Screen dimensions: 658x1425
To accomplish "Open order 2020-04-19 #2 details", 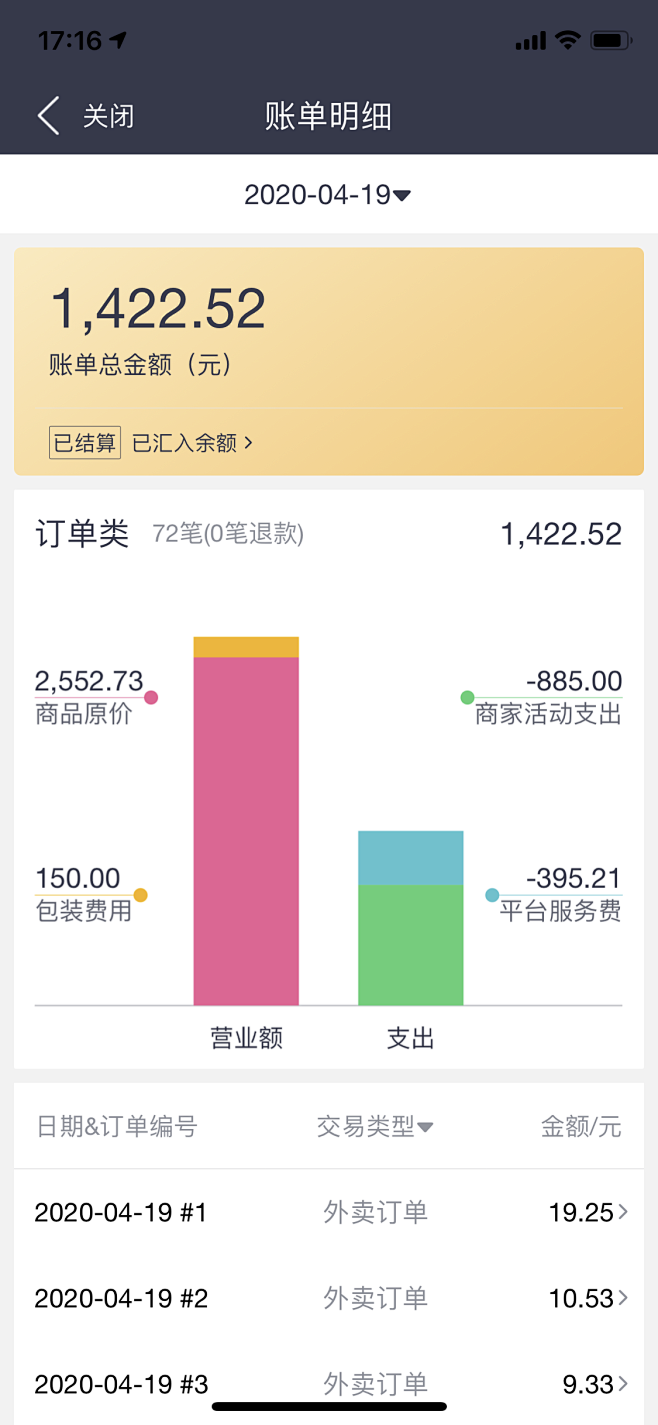I will (x=329, y=1299).
